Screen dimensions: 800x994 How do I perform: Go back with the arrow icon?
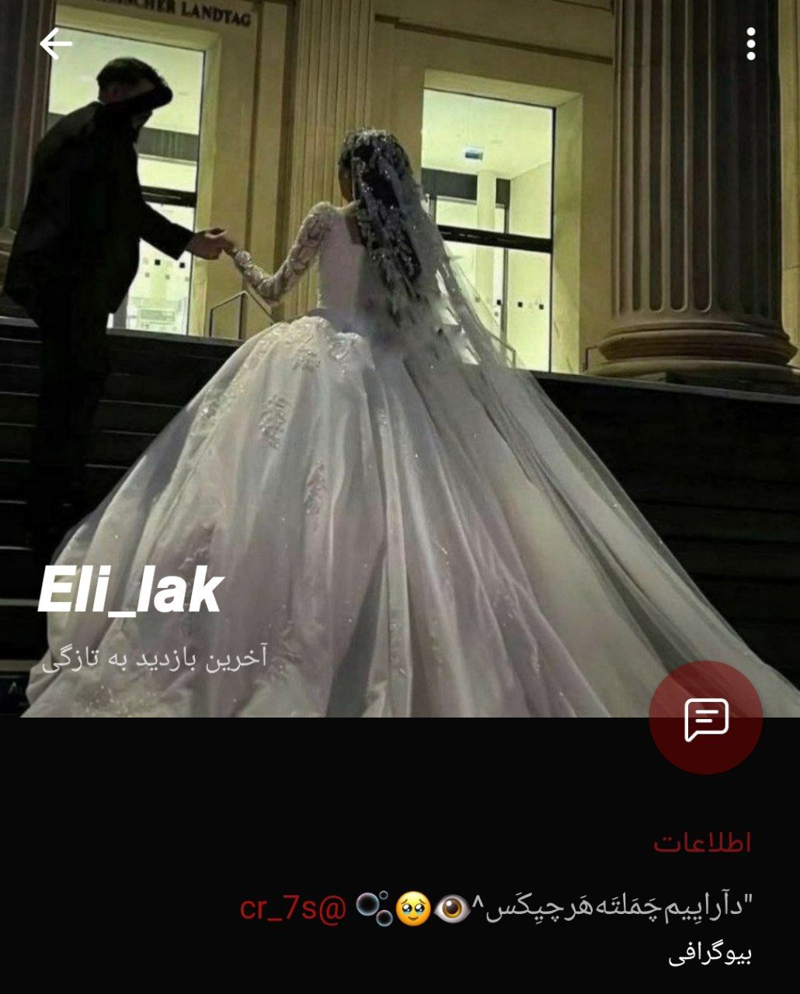coord(56,44)
